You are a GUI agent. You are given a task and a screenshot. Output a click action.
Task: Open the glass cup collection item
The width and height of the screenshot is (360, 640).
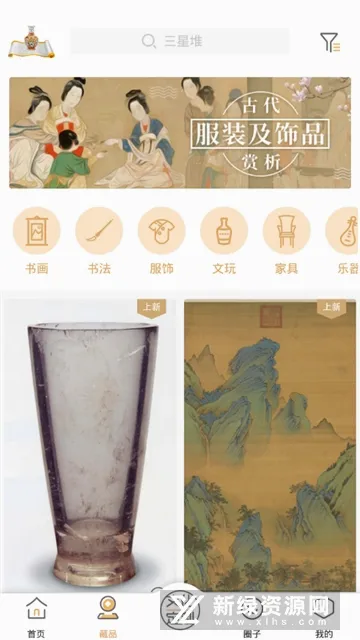(90, 445)
